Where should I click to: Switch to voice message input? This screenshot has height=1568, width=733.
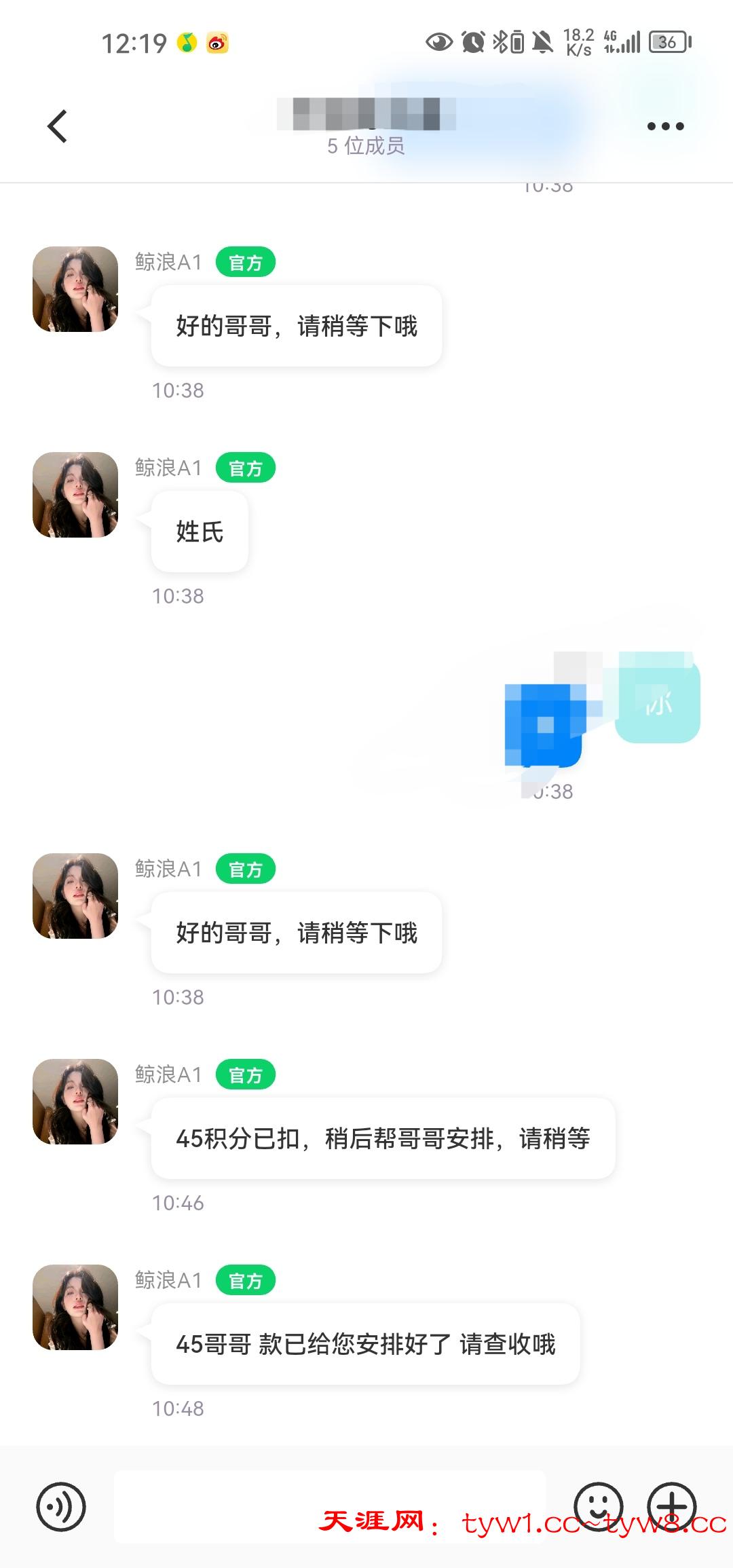point(61,1507)
